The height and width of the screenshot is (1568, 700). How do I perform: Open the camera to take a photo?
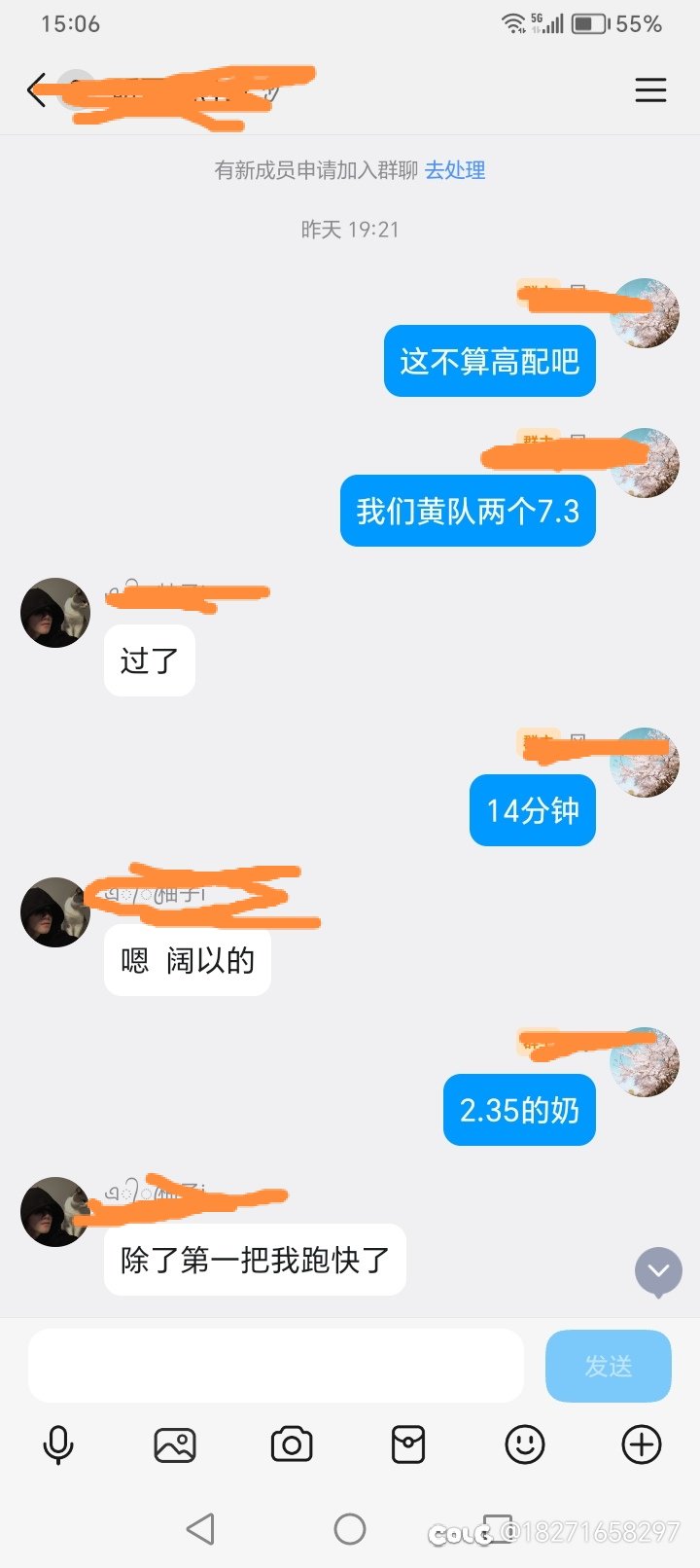coord(292,1444)
